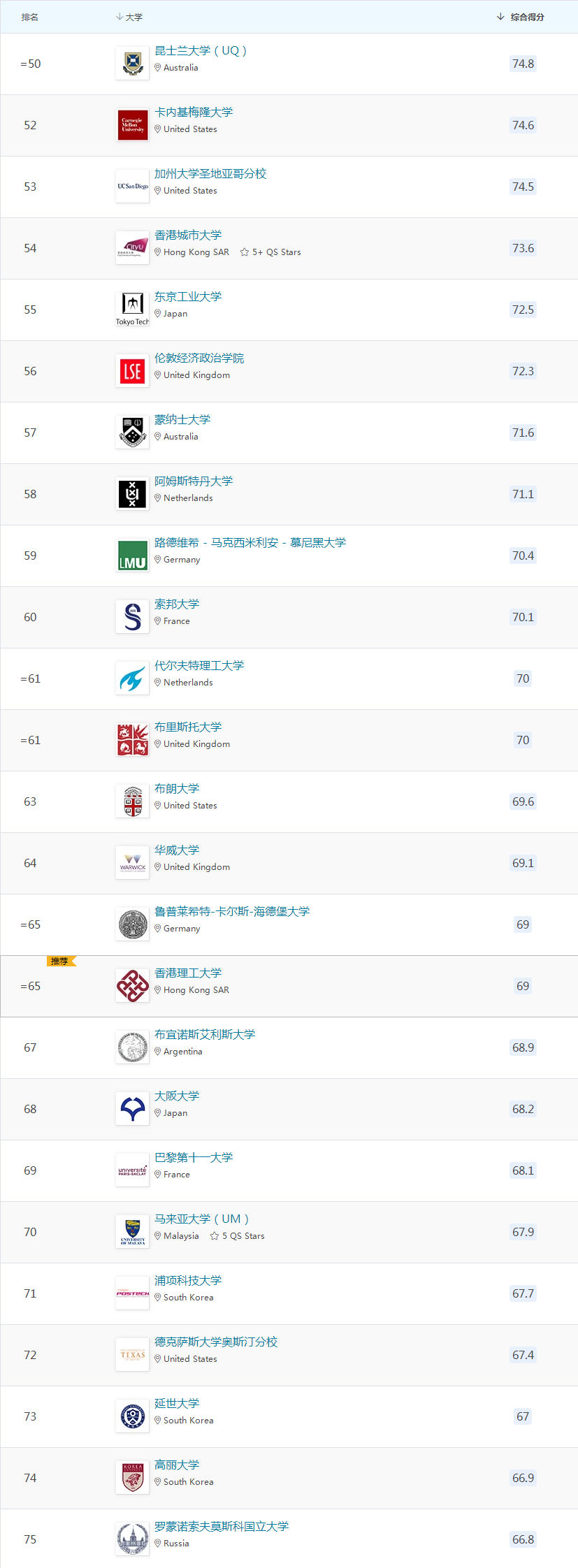This screenshot has height=1568, width=578.
Task: Click the POSTECH logo for 浦项科技大学
Action: pos(132,1293)
